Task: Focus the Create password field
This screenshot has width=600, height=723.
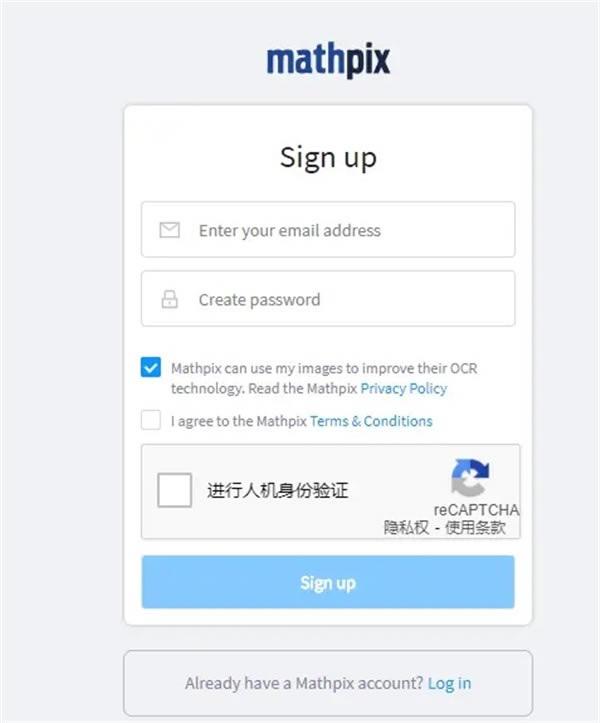Action: pyautogui.click(x=330, y=299)
